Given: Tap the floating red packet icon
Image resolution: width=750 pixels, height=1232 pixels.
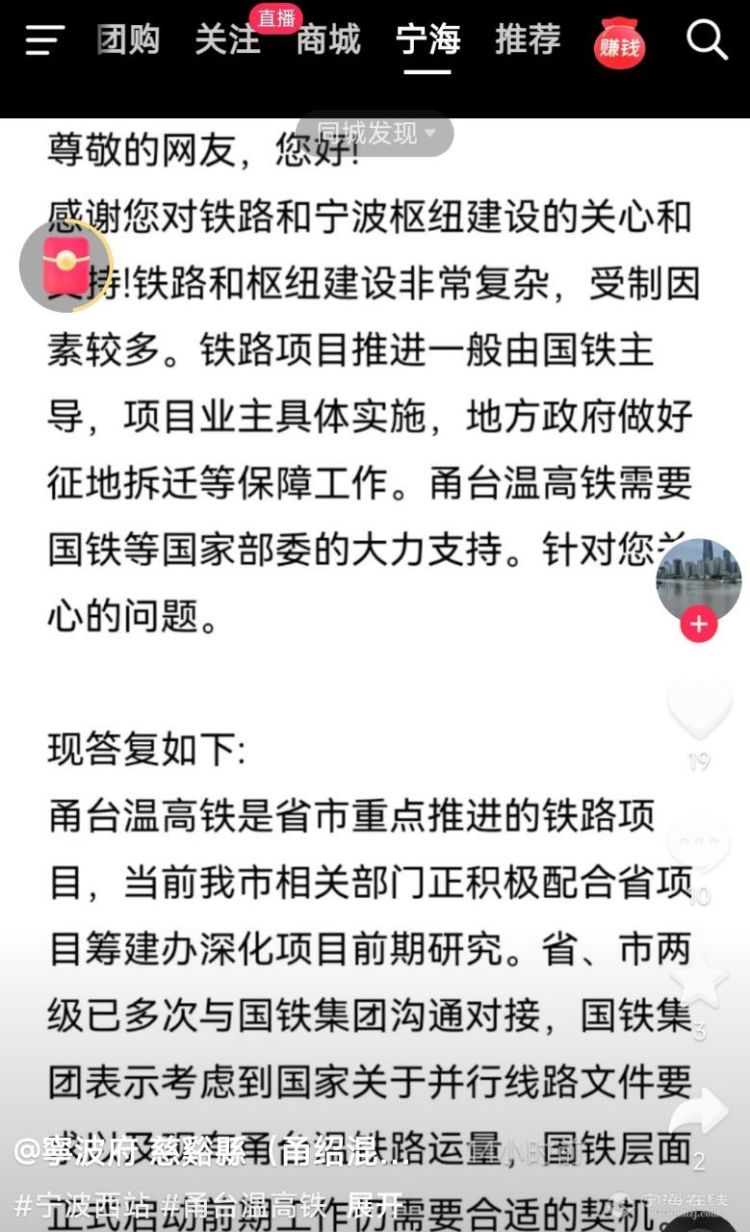Looking at the screenshot, I should pyautogui.click(x=65, y=265).
